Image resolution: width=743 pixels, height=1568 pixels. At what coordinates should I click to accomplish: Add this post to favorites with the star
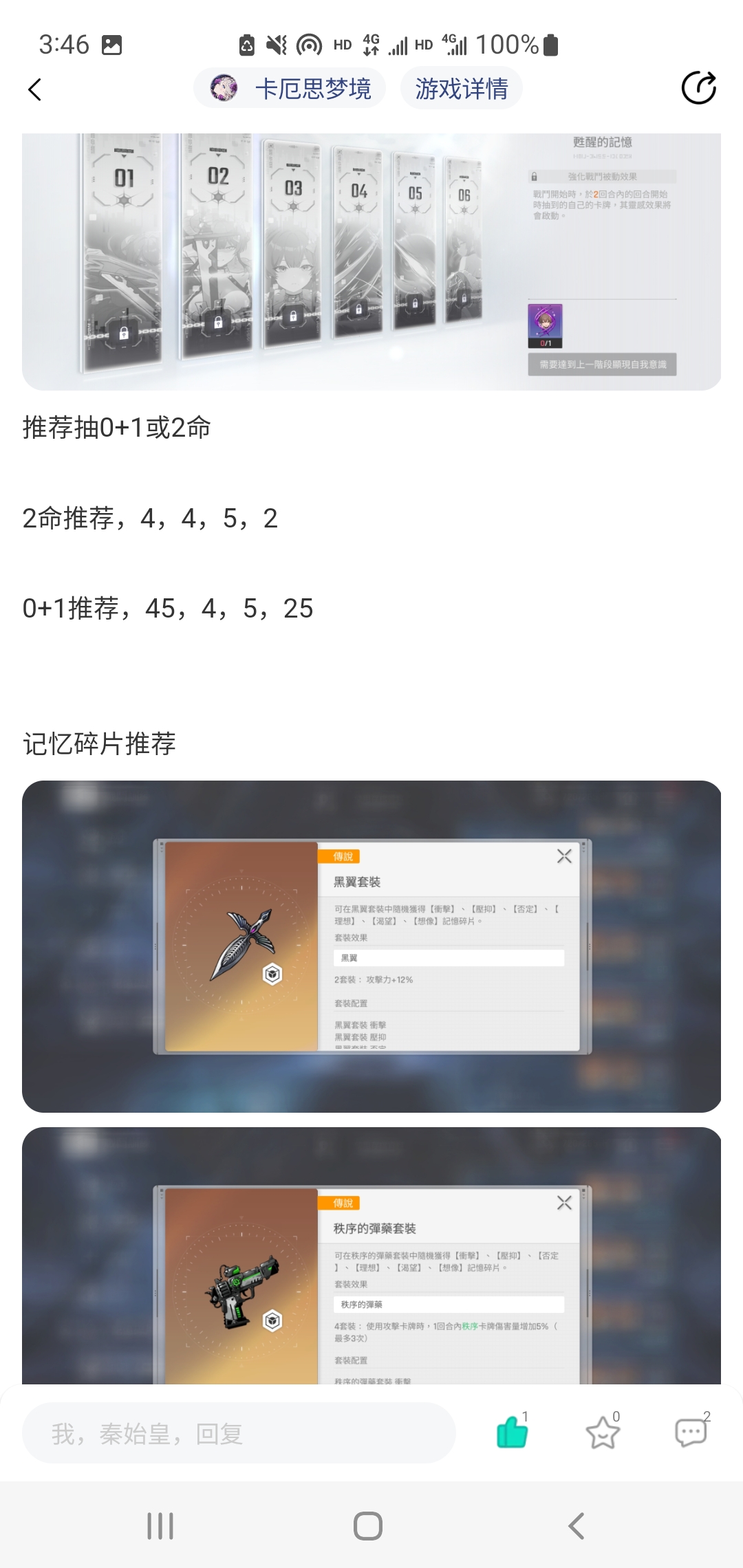click(603, 1433)
